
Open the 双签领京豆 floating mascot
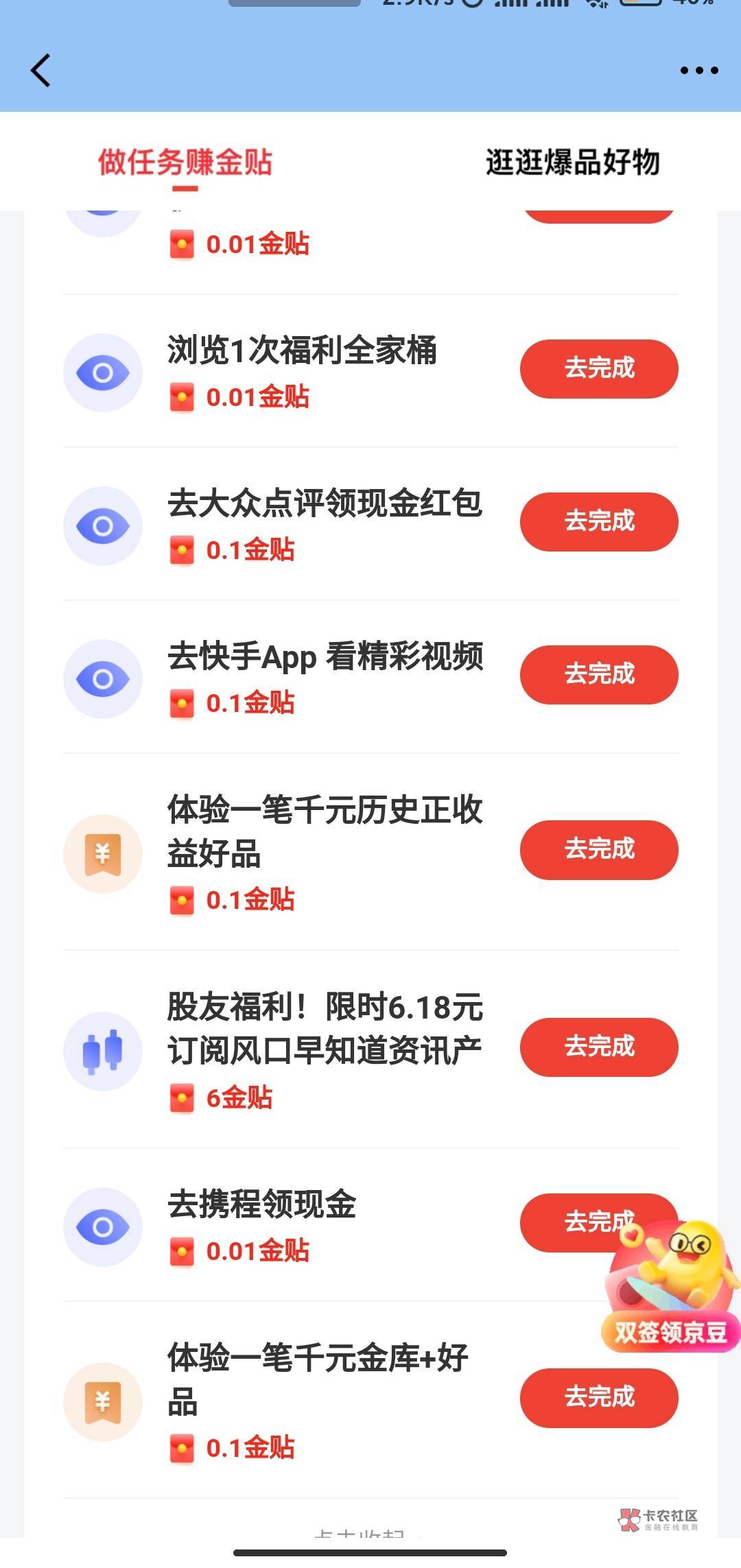click(x=672, y=1290)
